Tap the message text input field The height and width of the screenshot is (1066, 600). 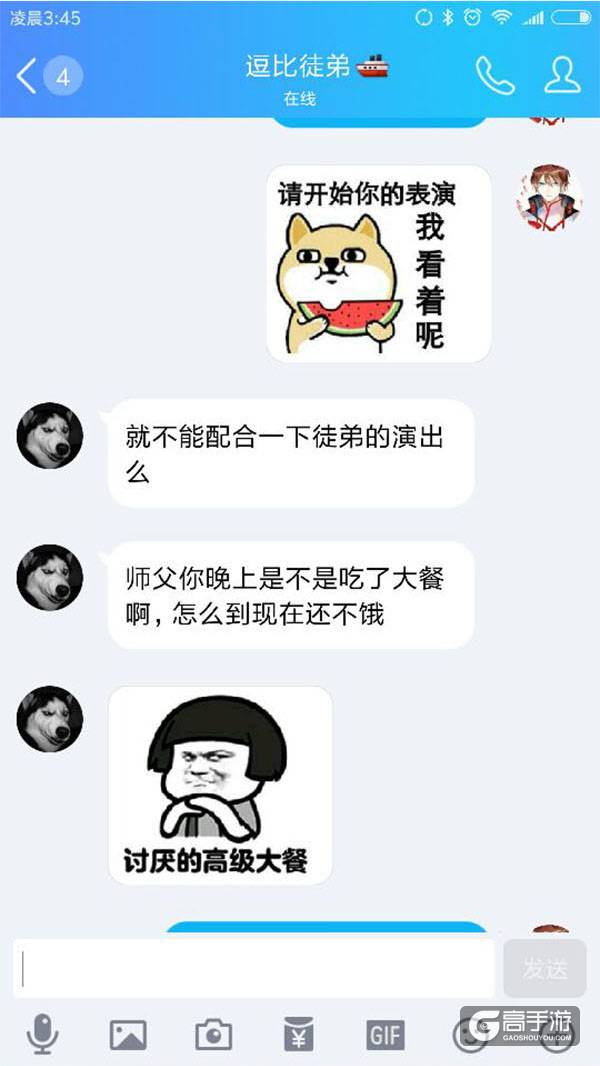(x=255, y=968)
